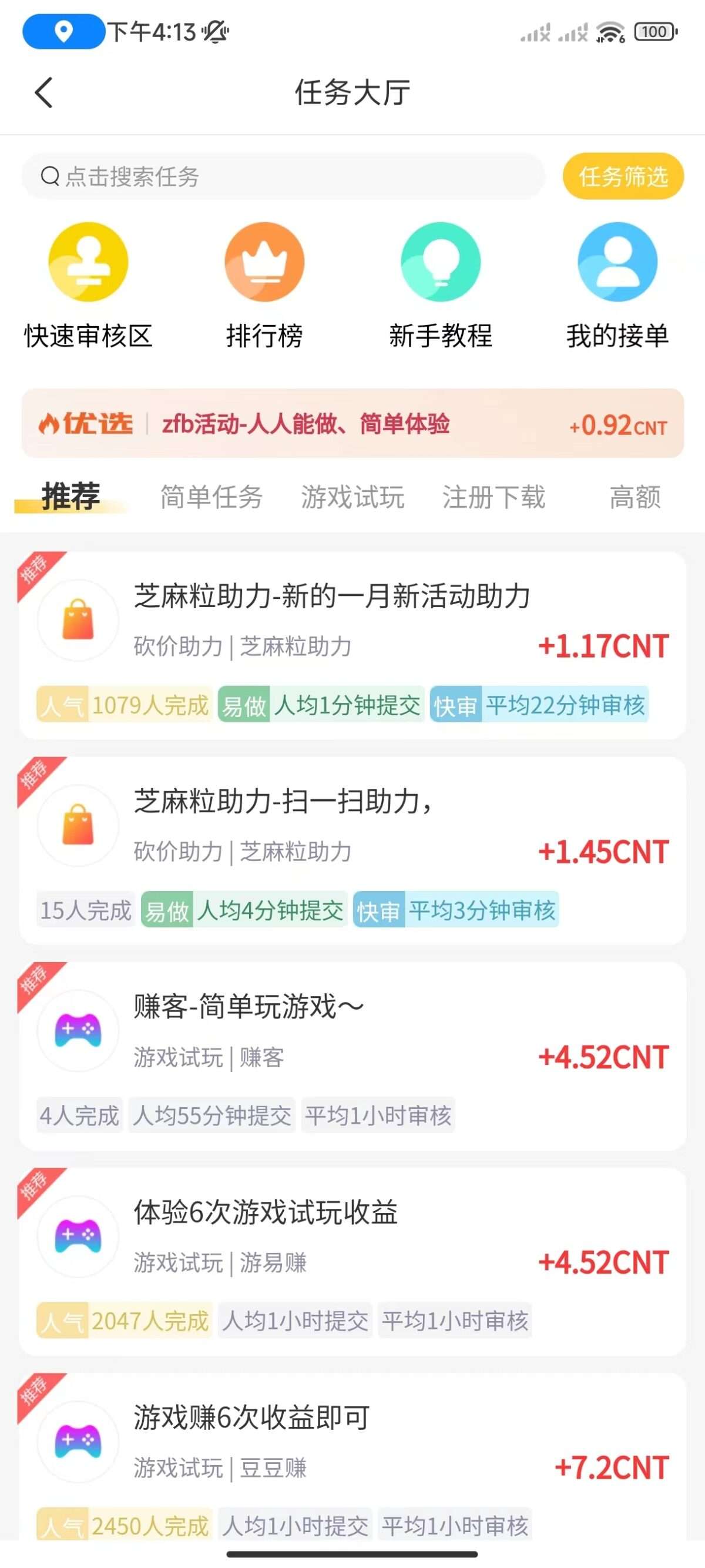Open task 赚客-简单玩游戏

click(353, 1056)
